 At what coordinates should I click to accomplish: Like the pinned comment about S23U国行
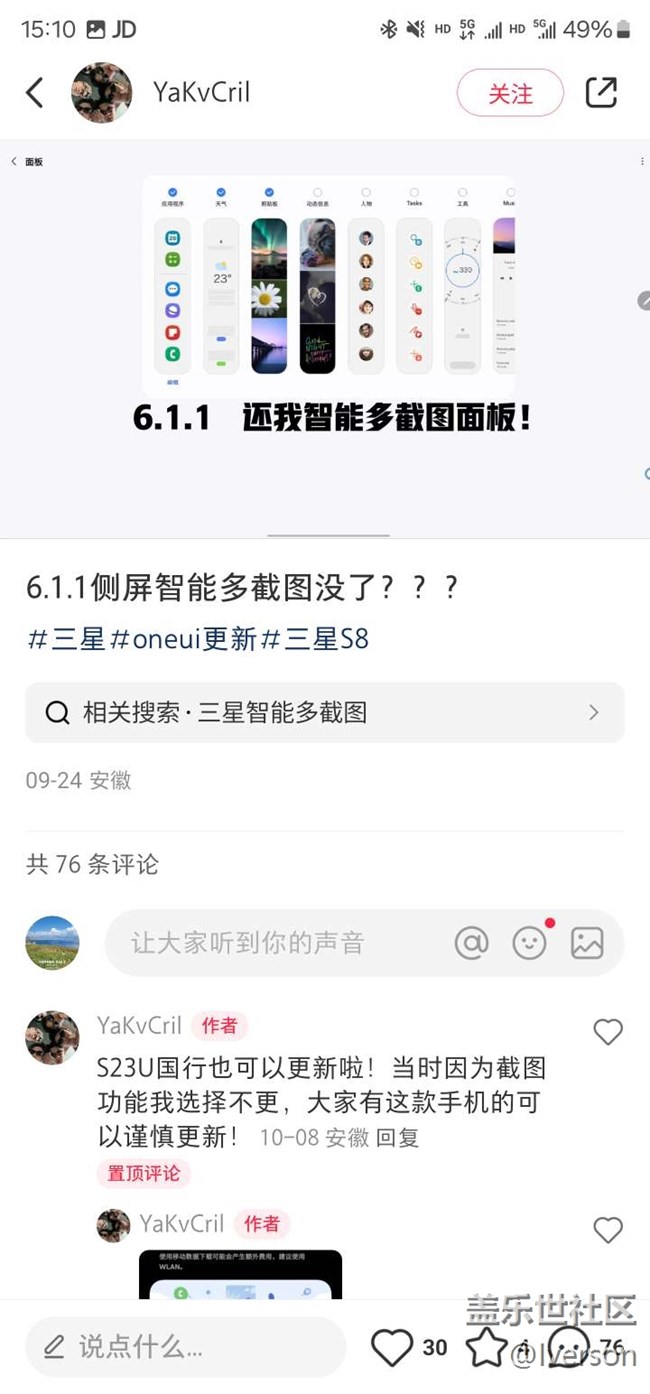click(x=608, y=1032)
